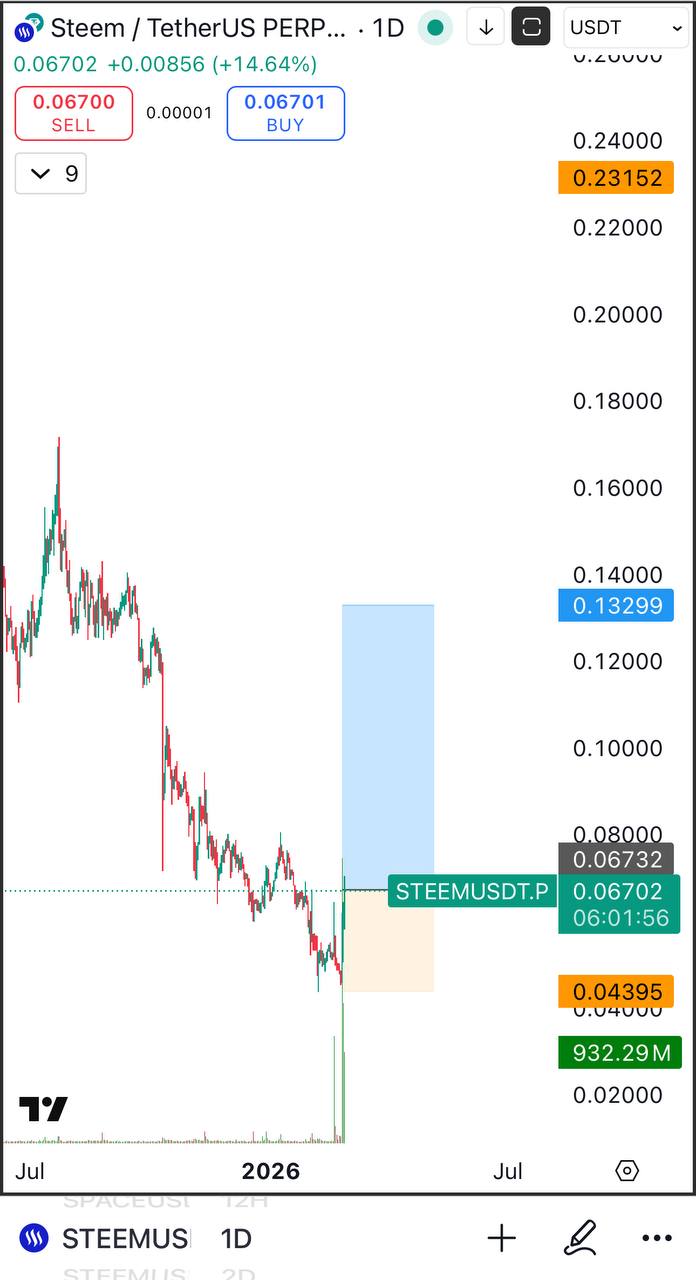Open the Steem / TetherUS symbol title
Viewport: 696px width, 1280px height.
pos(197,28)
